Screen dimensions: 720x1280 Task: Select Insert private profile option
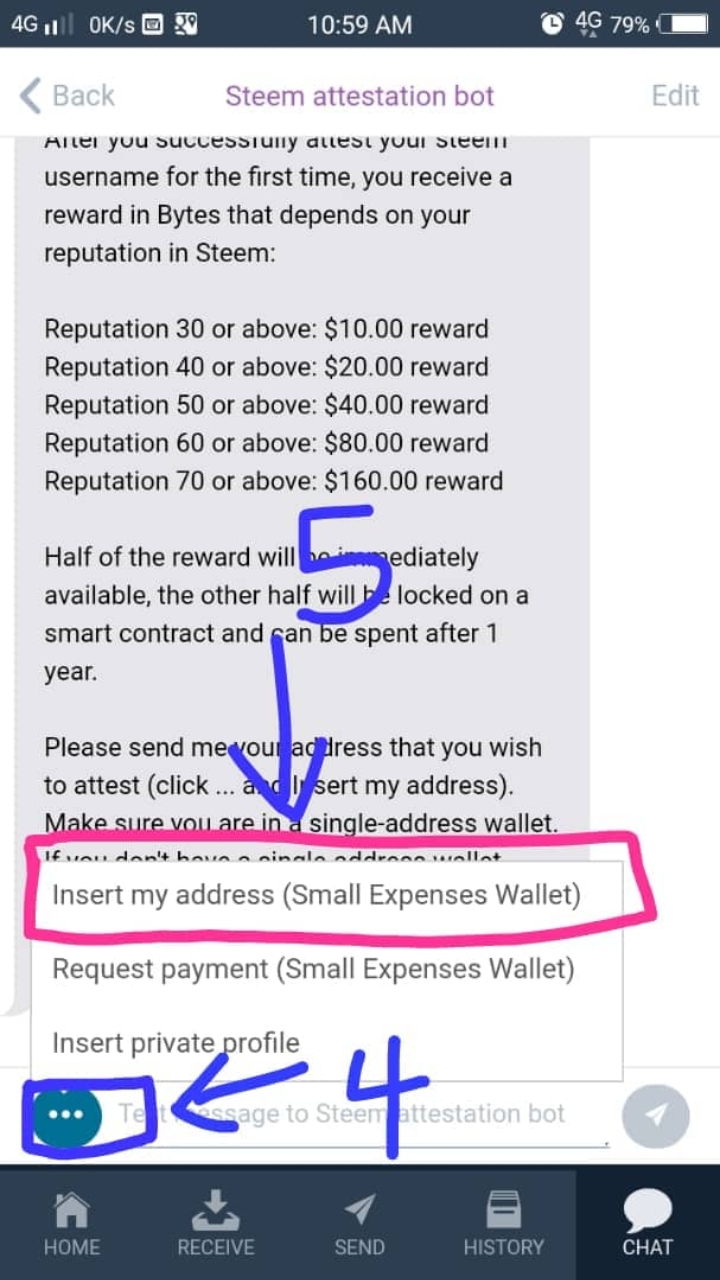176,1043
